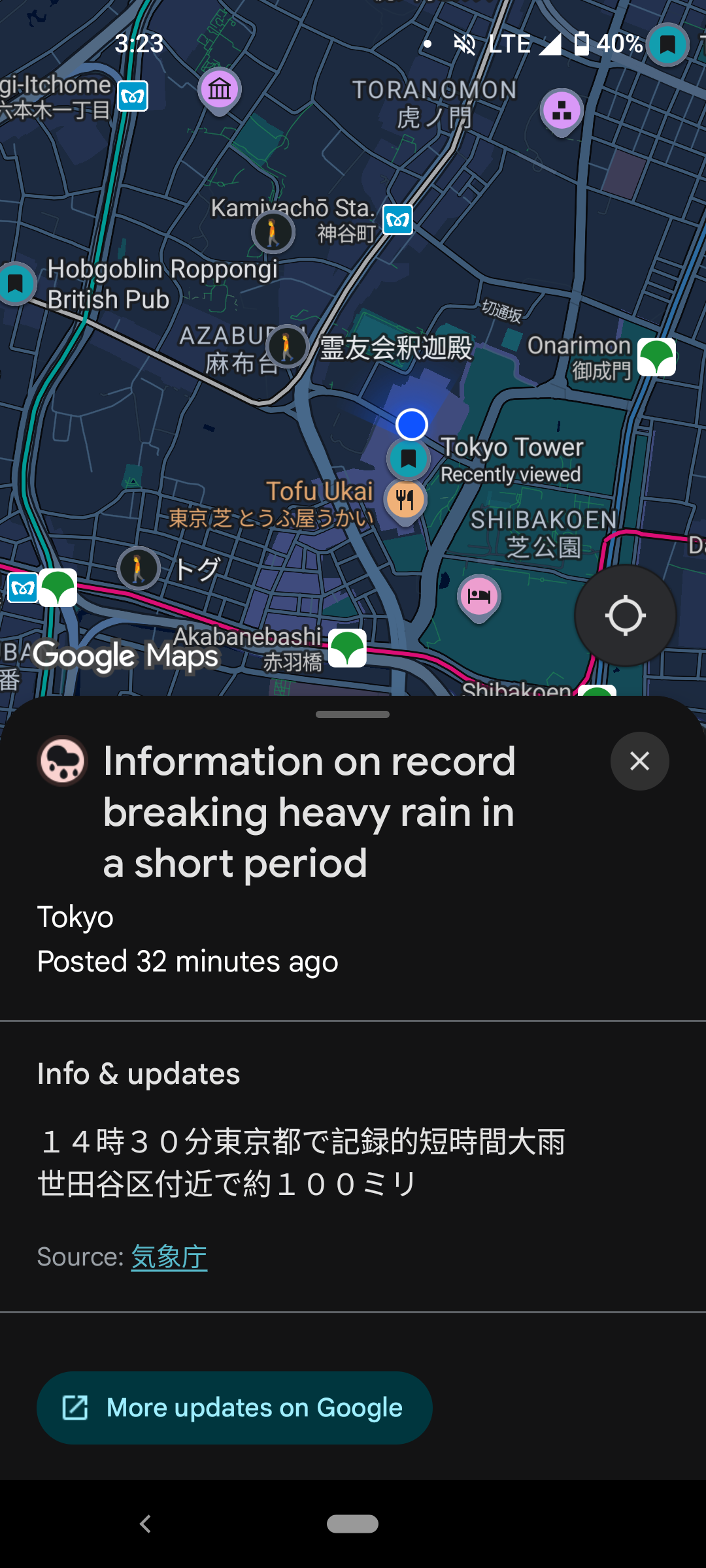Open More updates on Google
The height and width of the screenshot is (1568, 706).
[x=234, y=1408]
